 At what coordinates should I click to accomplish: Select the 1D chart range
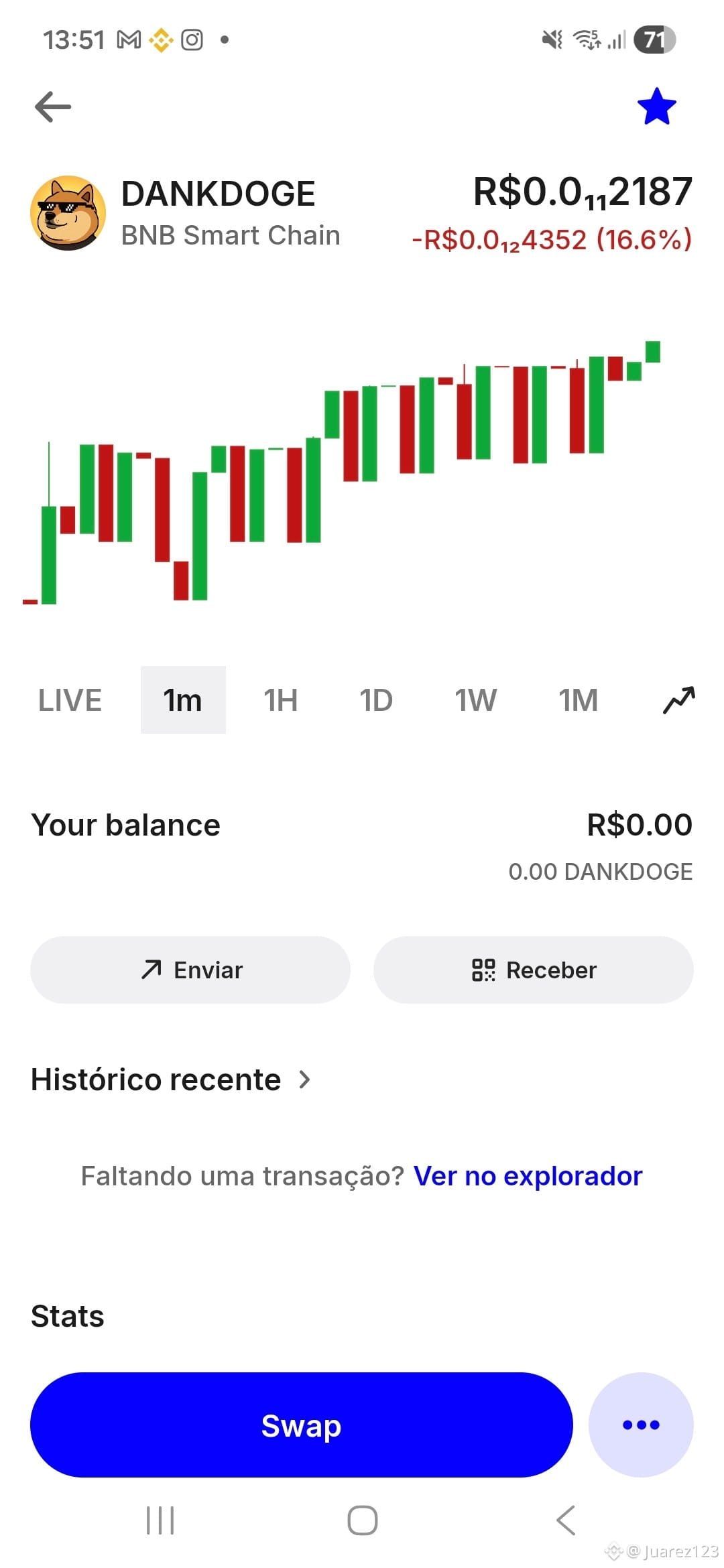[376, 700]
